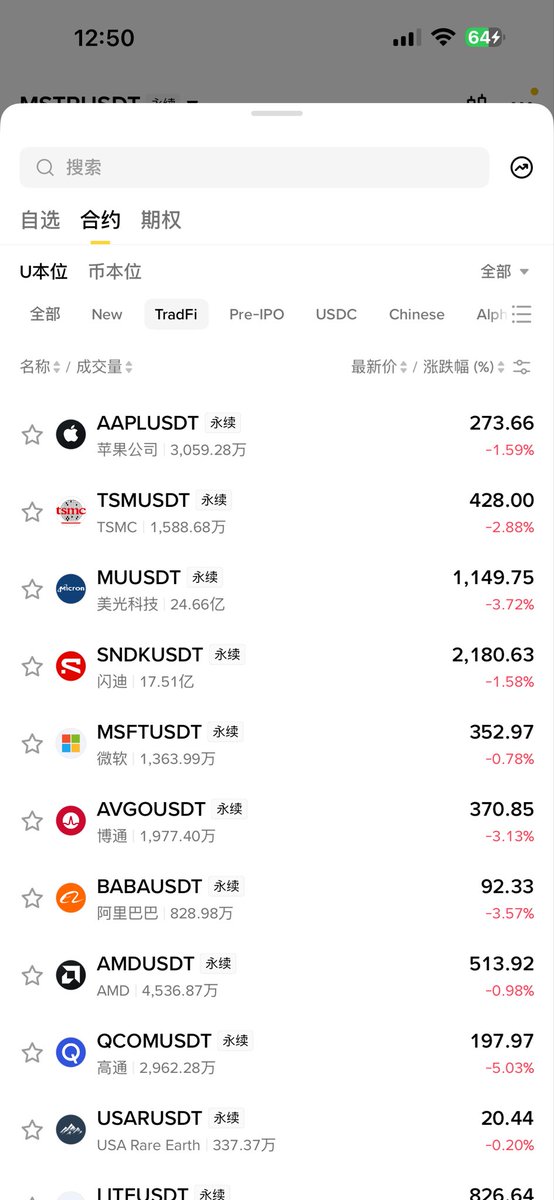Open the TSMUSDT contract row
Viewport: 554px width, 1200px height.
(277, 512)
